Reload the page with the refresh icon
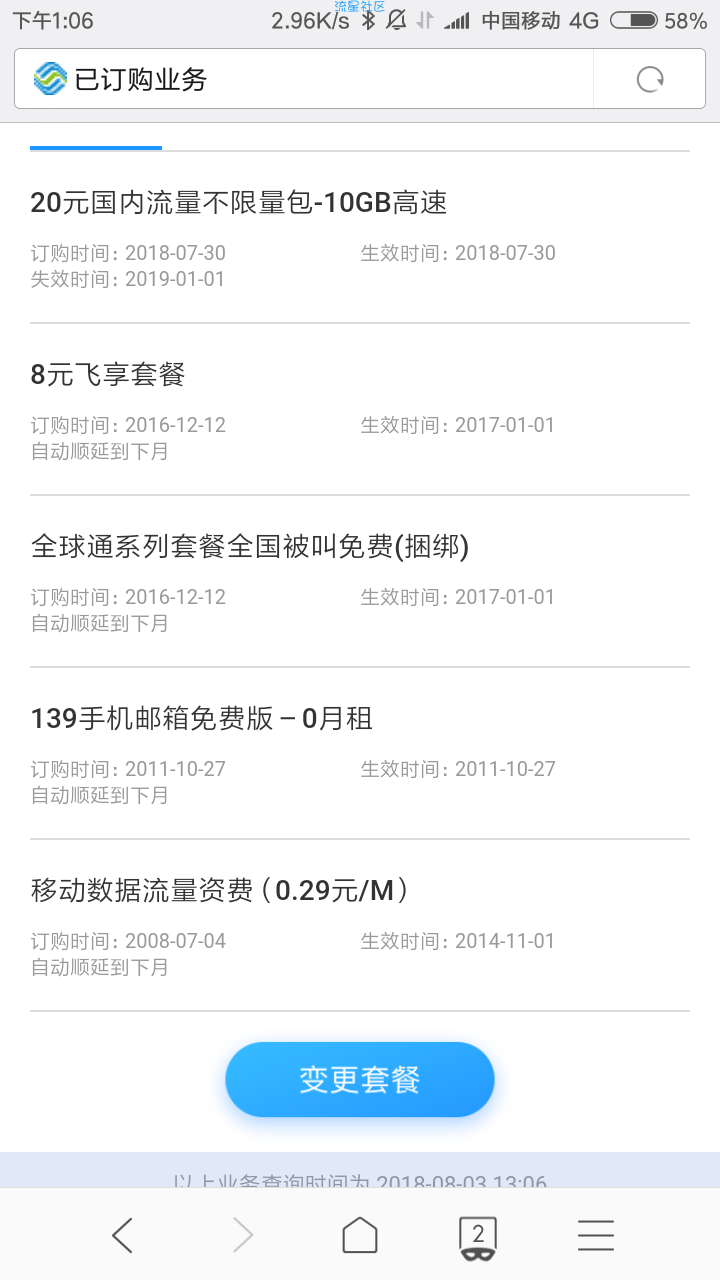The height and width of the screenshot is (1280, 720). 650,79
